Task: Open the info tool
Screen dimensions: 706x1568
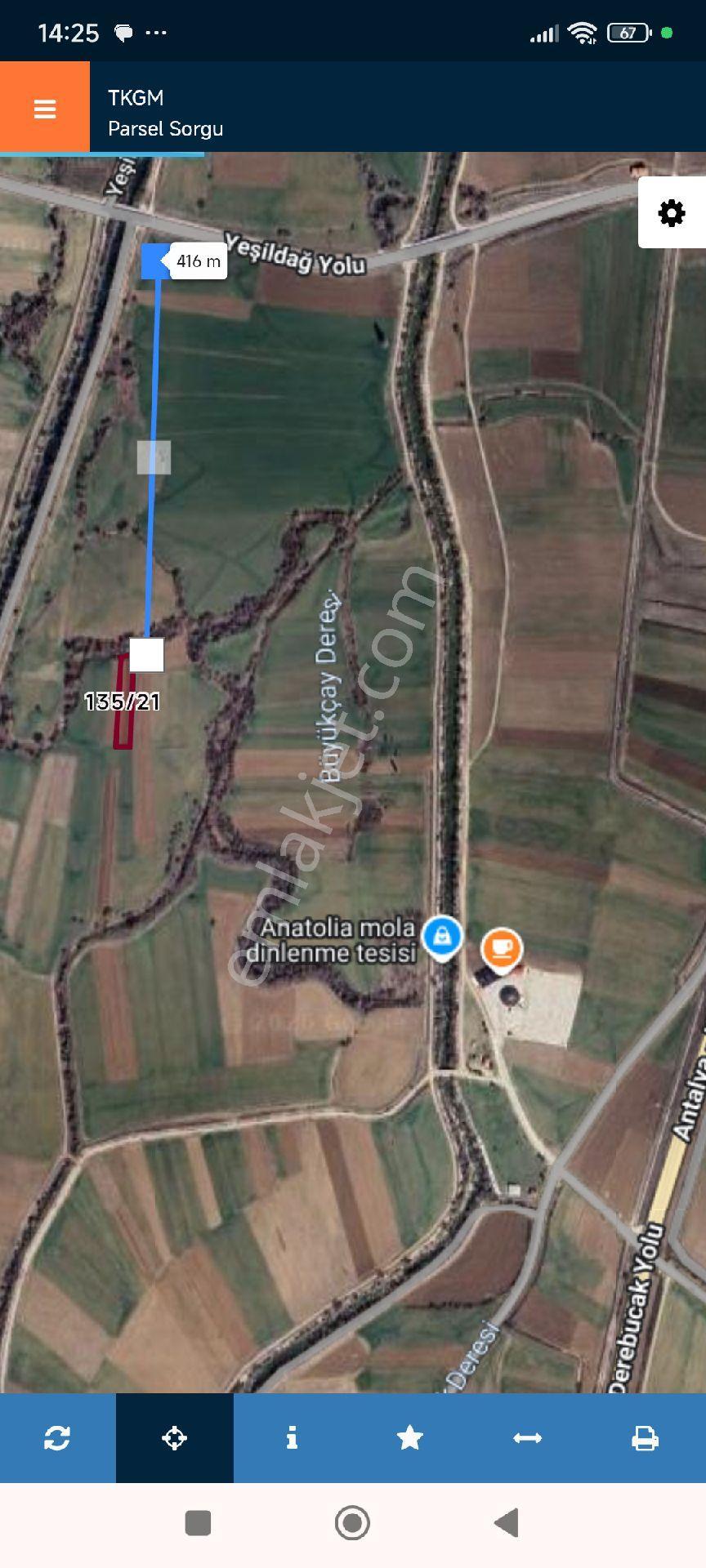Action: pos(292,1438)
